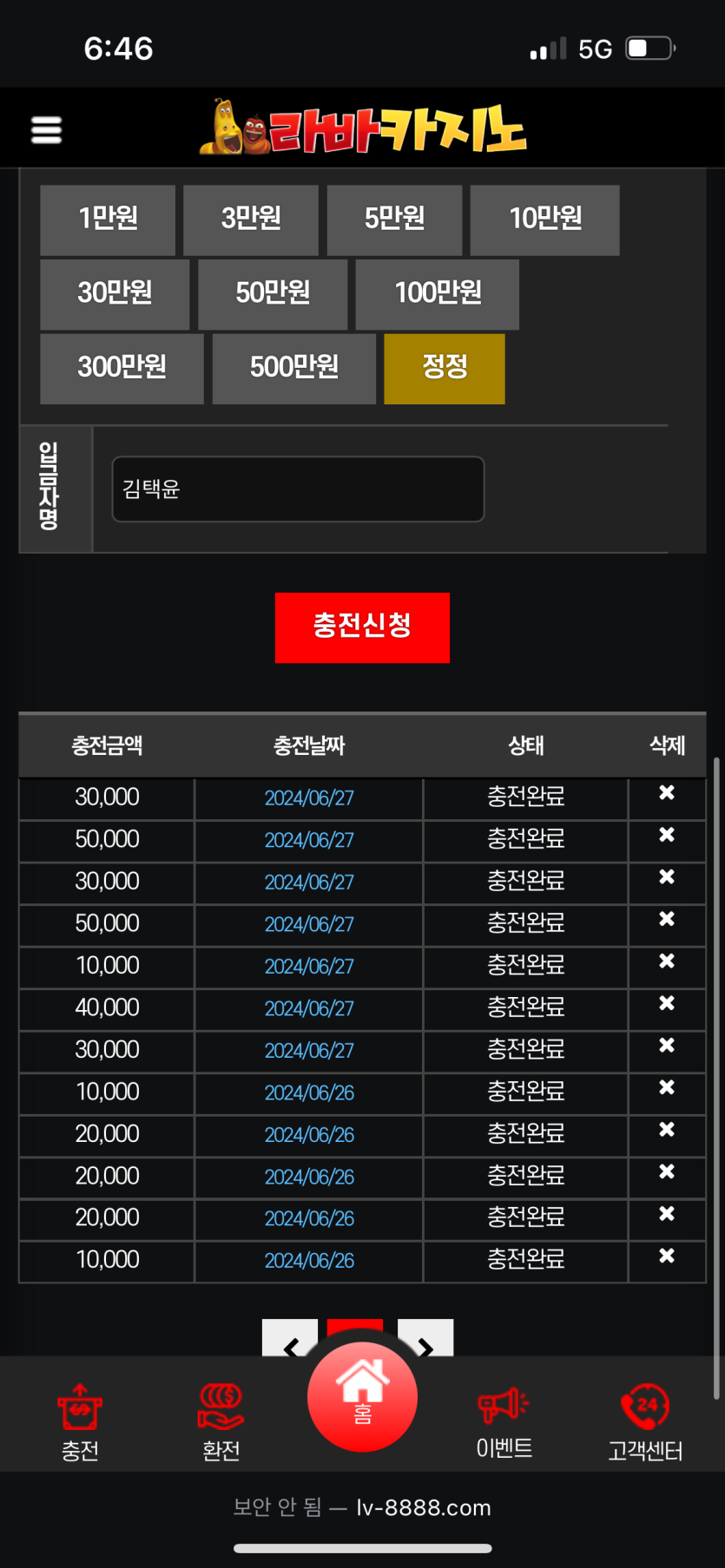Choose the 30만원 amount button
The width and height of the screenshot is (725, 1568).
click(x=115, y=294)
